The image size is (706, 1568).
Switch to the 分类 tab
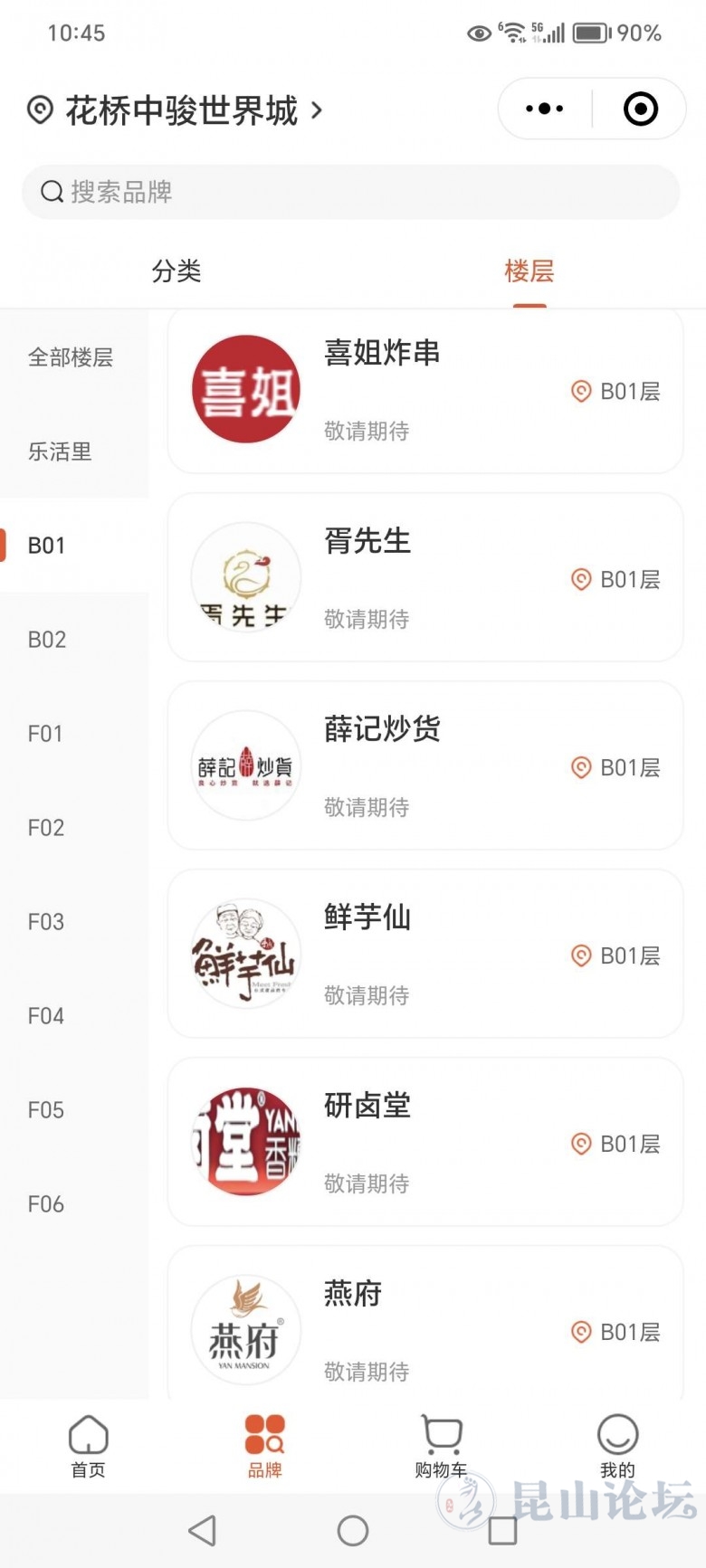pyautogui.click(x=176, y=271)
